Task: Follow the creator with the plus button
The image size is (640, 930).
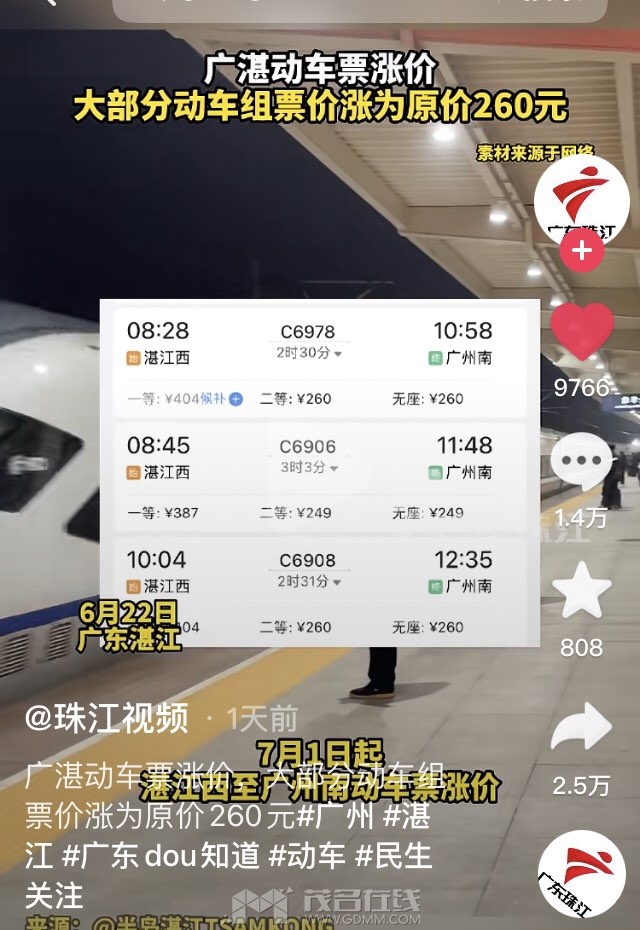Action: tap(581, 252)
